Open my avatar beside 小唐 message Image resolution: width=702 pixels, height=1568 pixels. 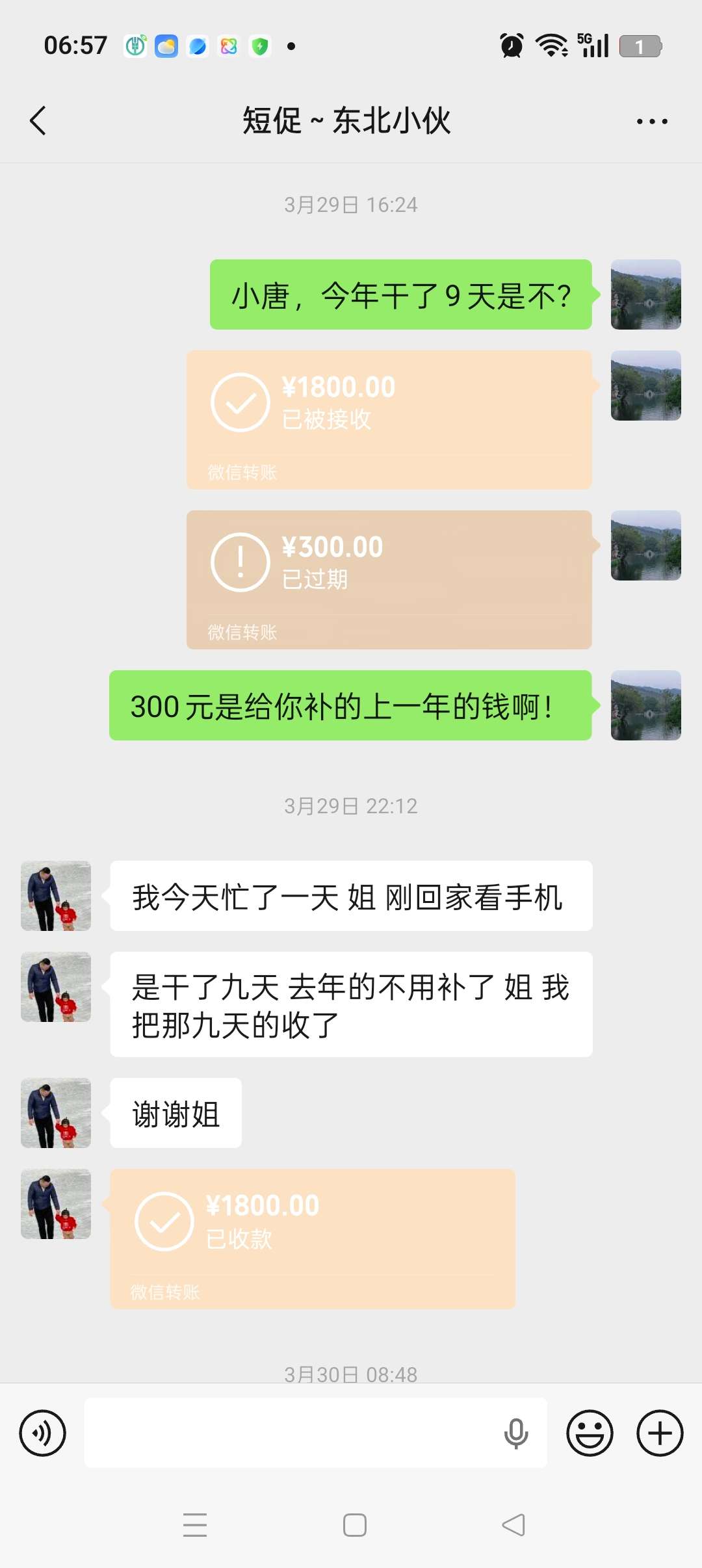(x=645, y=294)
